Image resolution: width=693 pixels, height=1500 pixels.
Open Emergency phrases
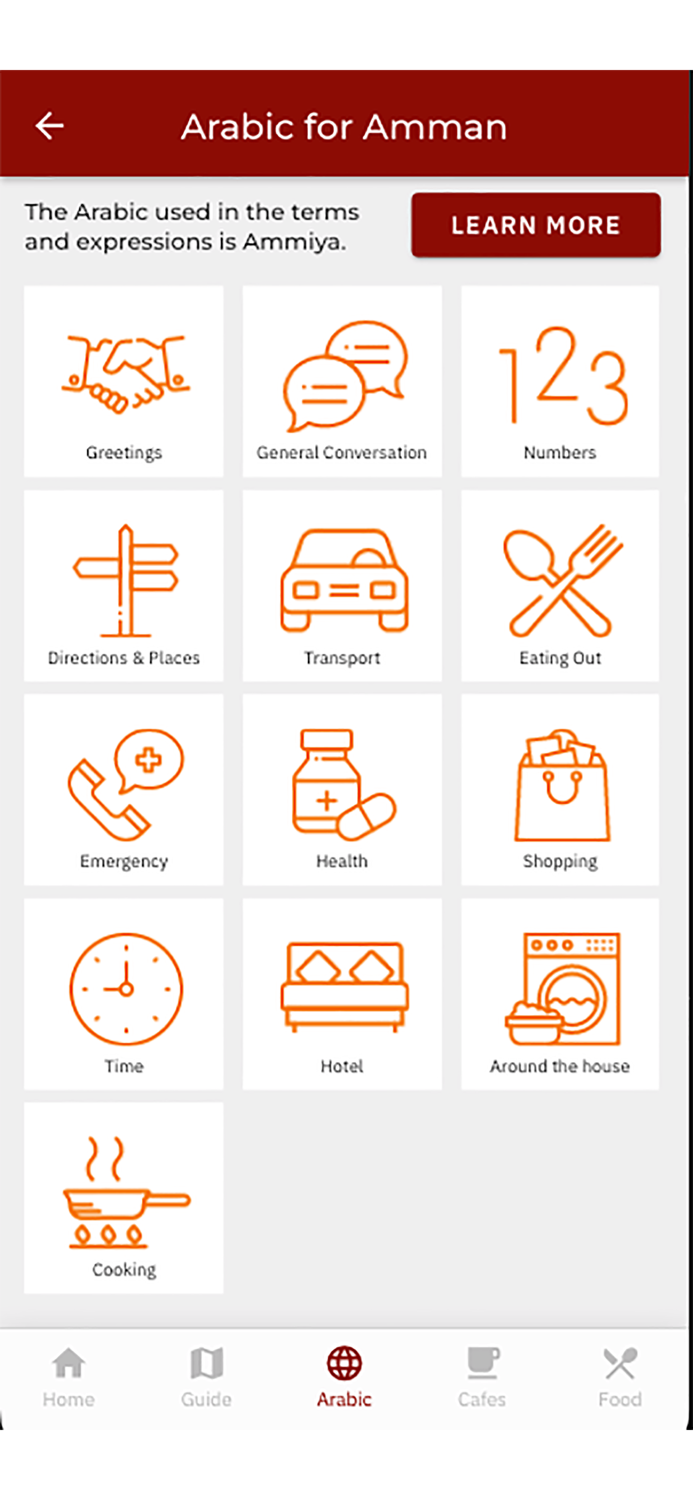coord(124,790)
